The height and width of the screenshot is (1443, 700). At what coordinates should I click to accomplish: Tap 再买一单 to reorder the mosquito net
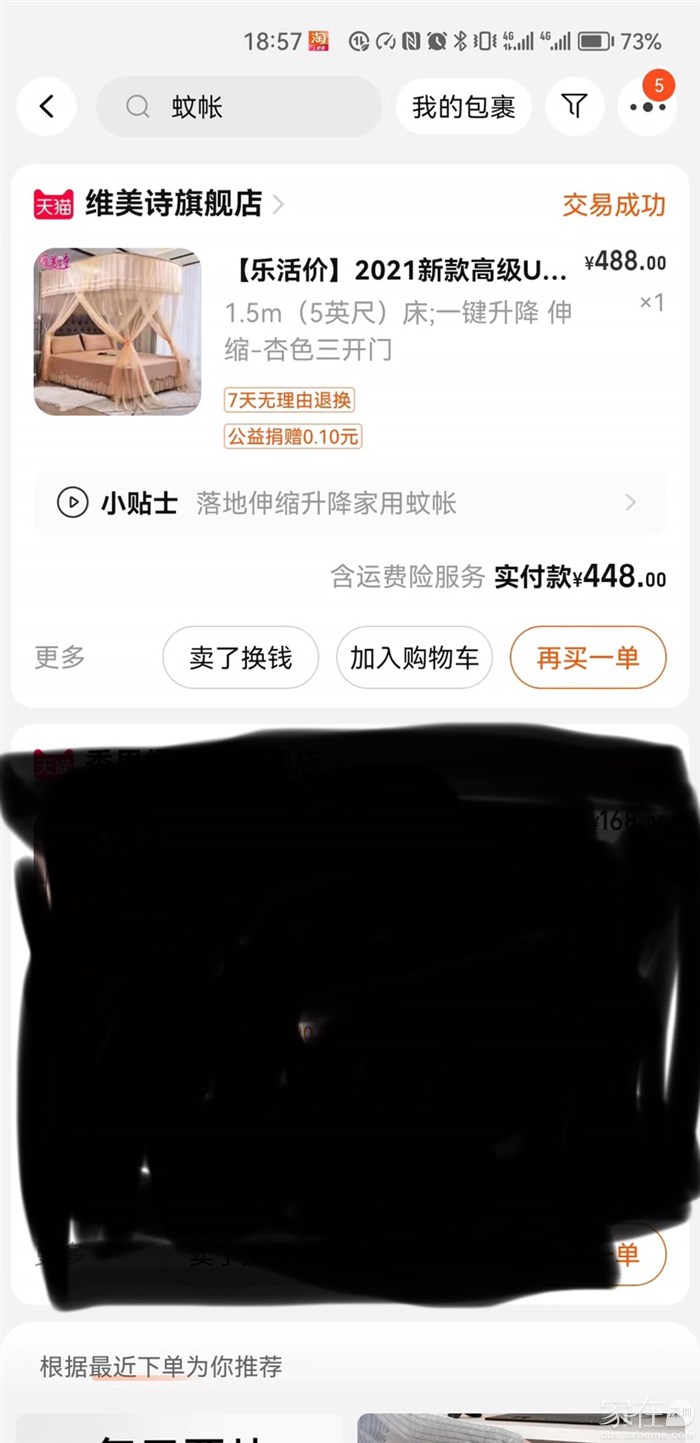(x=588, y=657)
